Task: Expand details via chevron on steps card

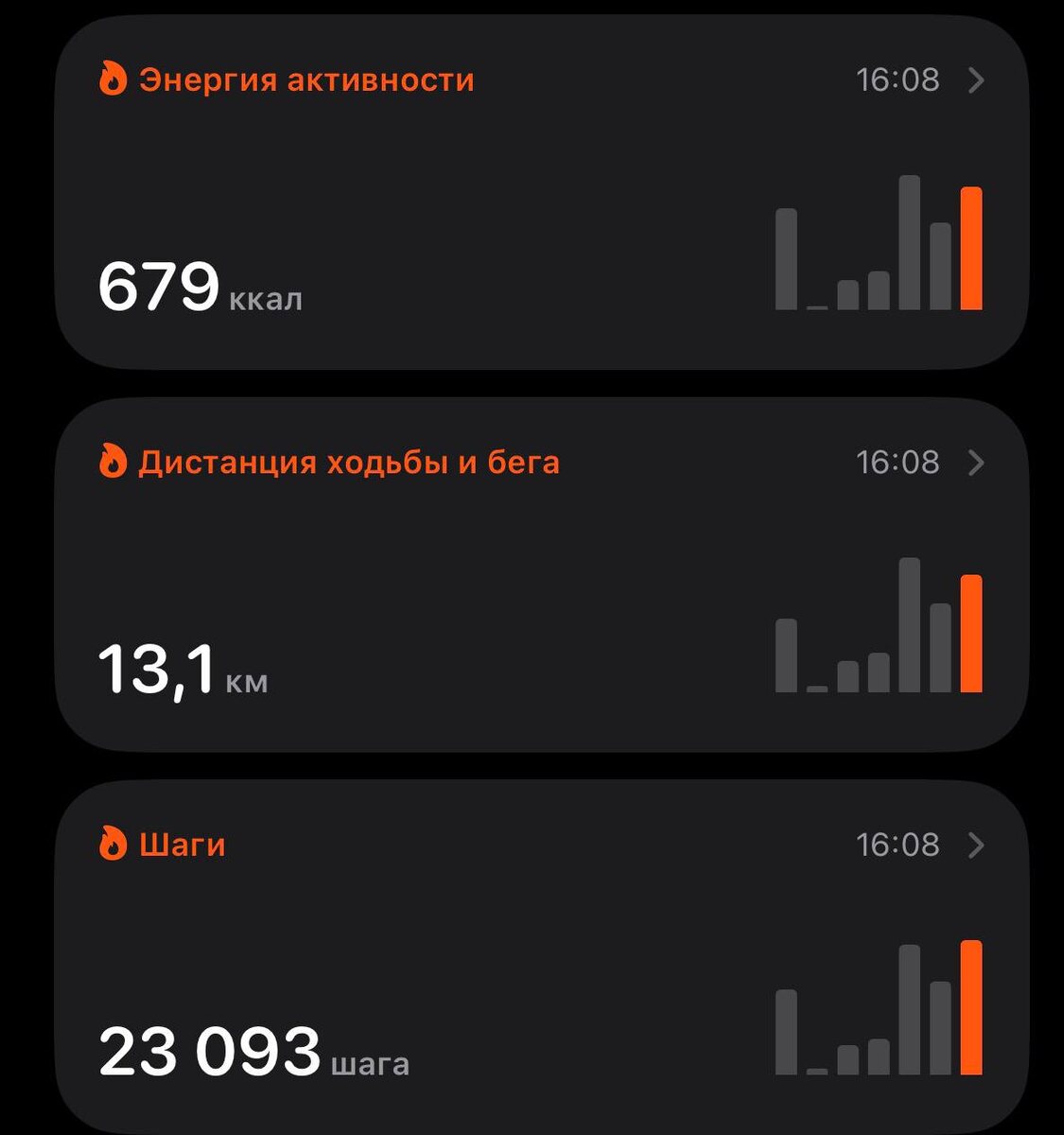Action: click(x=977, y=845)
